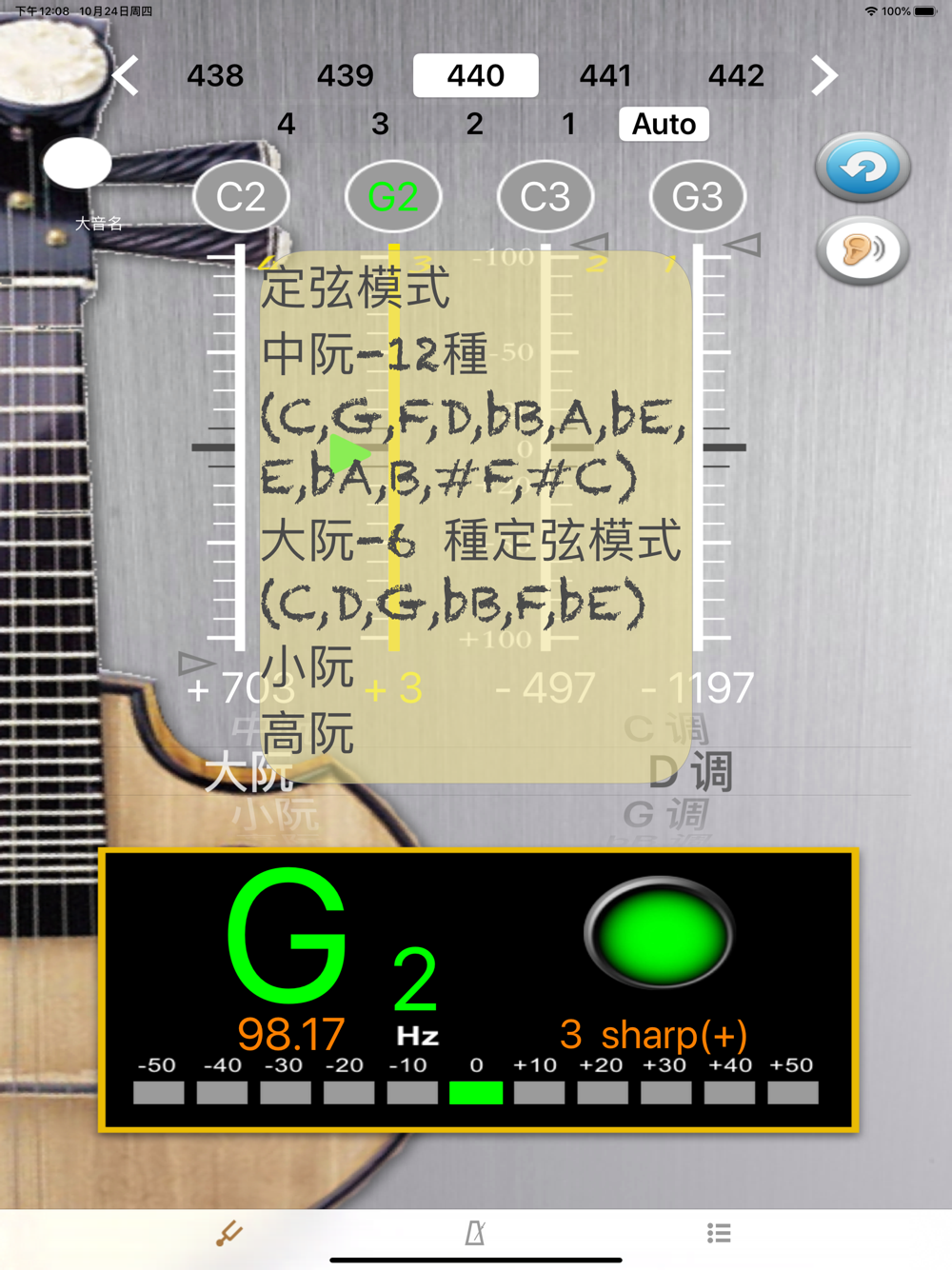
Task: Open the list menu tab
Action: click(x=720, y=1234)
